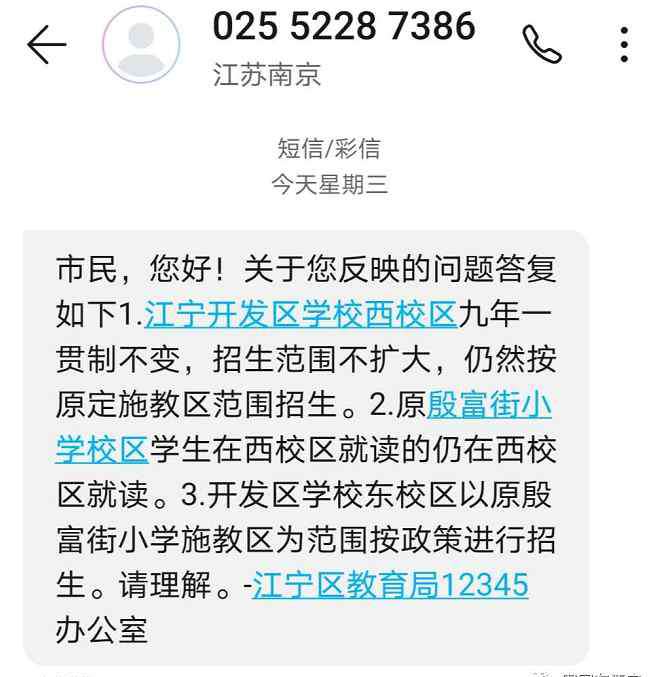Viewport: 663px width, 677px height.
Task: Open the 江宁区教育局12345 link
Action: tap(390, 585)
